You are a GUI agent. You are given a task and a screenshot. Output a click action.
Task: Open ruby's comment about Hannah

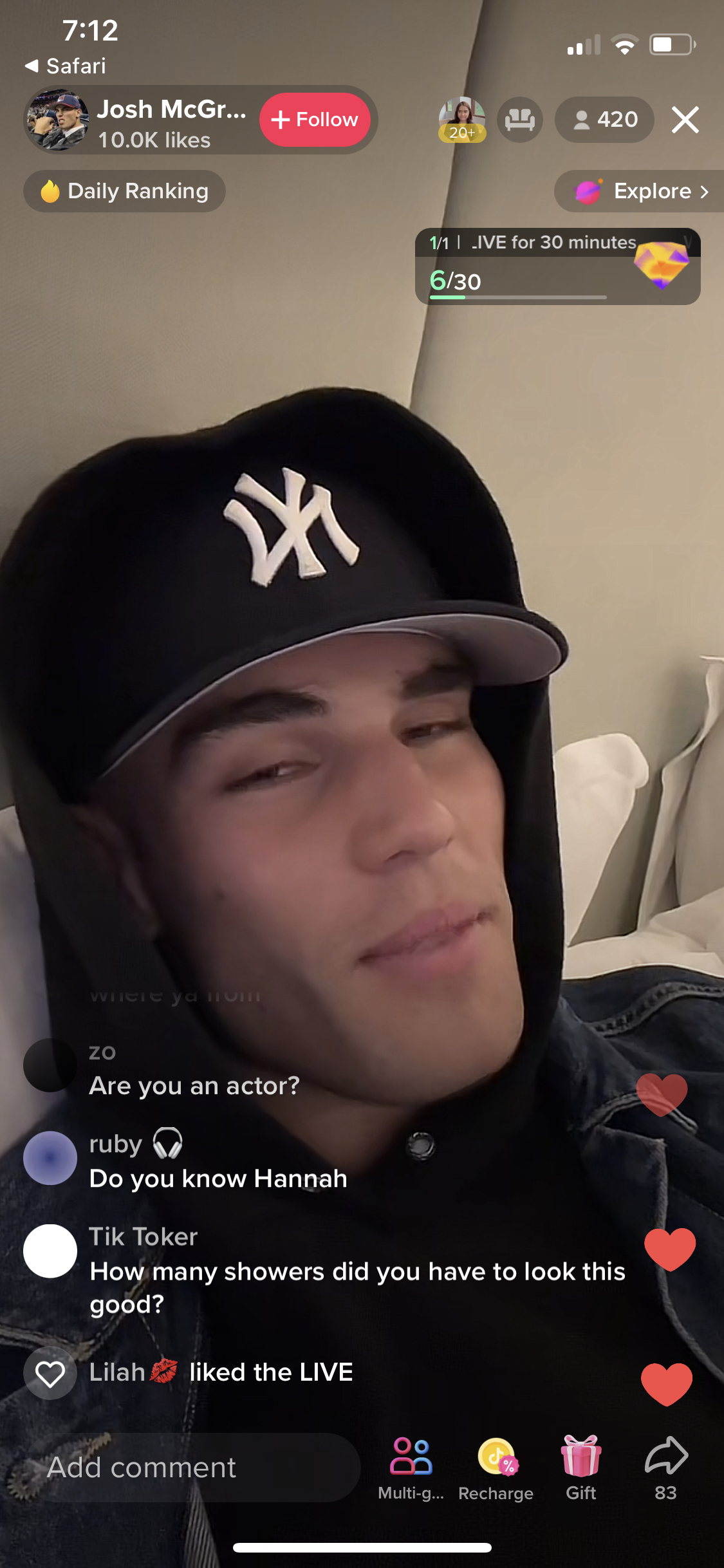pyautogui.click(x=218, y=1178)
